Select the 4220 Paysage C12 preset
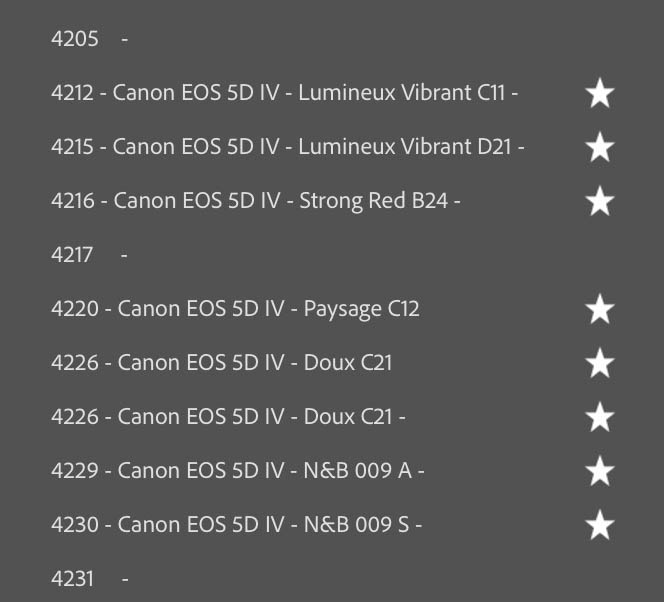 [235, 309]
